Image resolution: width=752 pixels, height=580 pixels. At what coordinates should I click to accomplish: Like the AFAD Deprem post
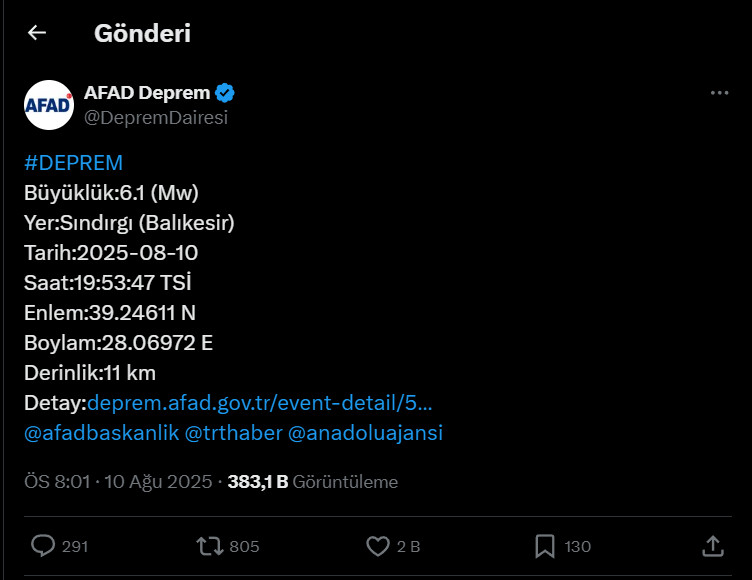click(x=378, y=546)
